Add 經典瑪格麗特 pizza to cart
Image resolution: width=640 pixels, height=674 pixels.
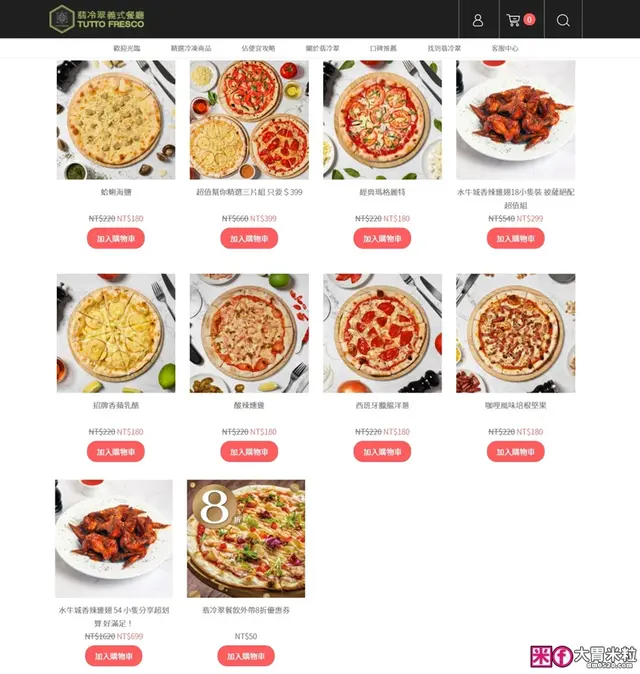pyautogui.click(x=382, y=239)
